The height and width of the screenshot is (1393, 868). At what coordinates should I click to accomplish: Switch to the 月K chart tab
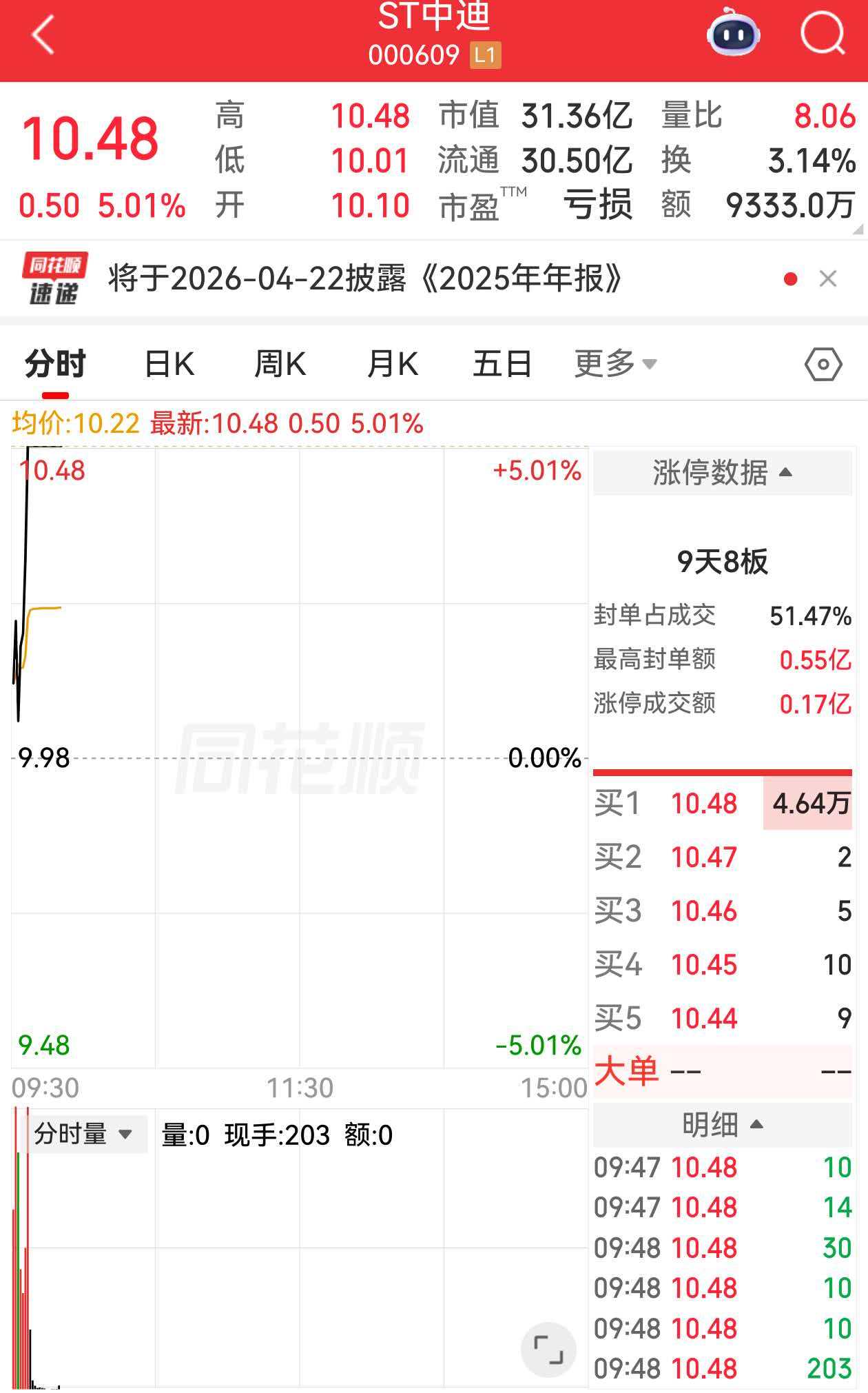click(x=392, y=363)
